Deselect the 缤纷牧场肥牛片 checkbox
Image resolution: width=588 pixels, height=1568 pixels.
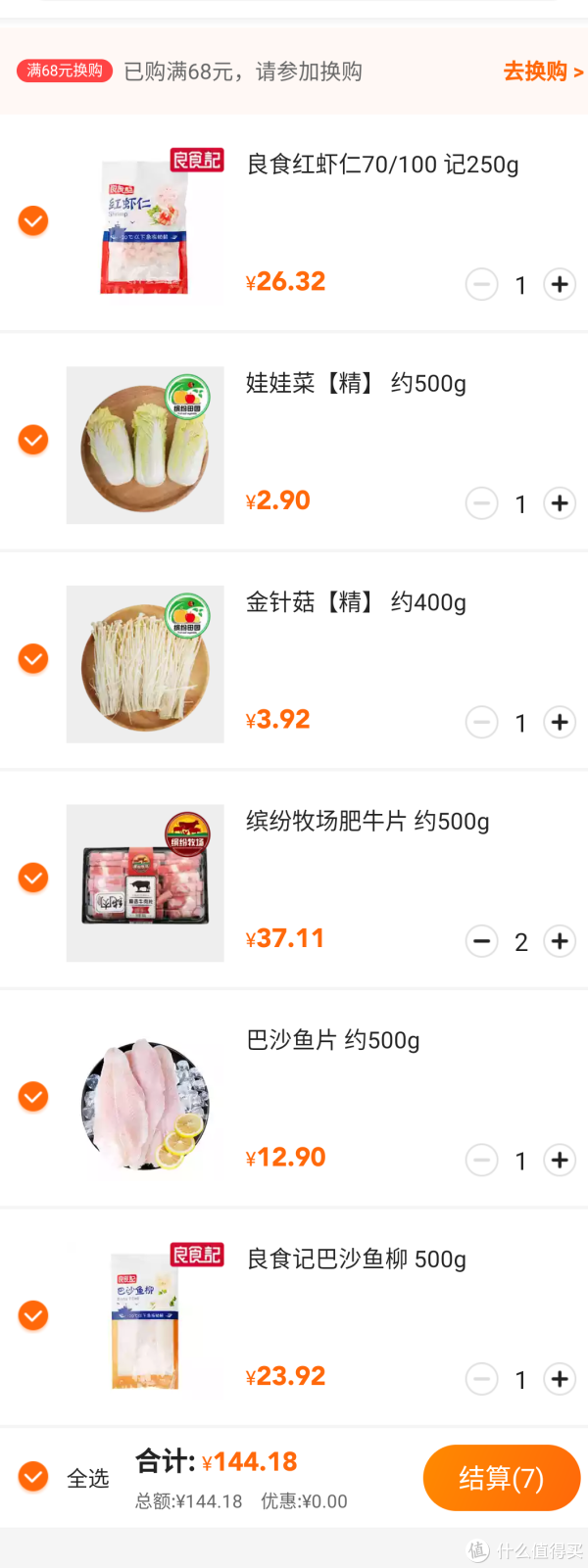[x=33, y=878]
